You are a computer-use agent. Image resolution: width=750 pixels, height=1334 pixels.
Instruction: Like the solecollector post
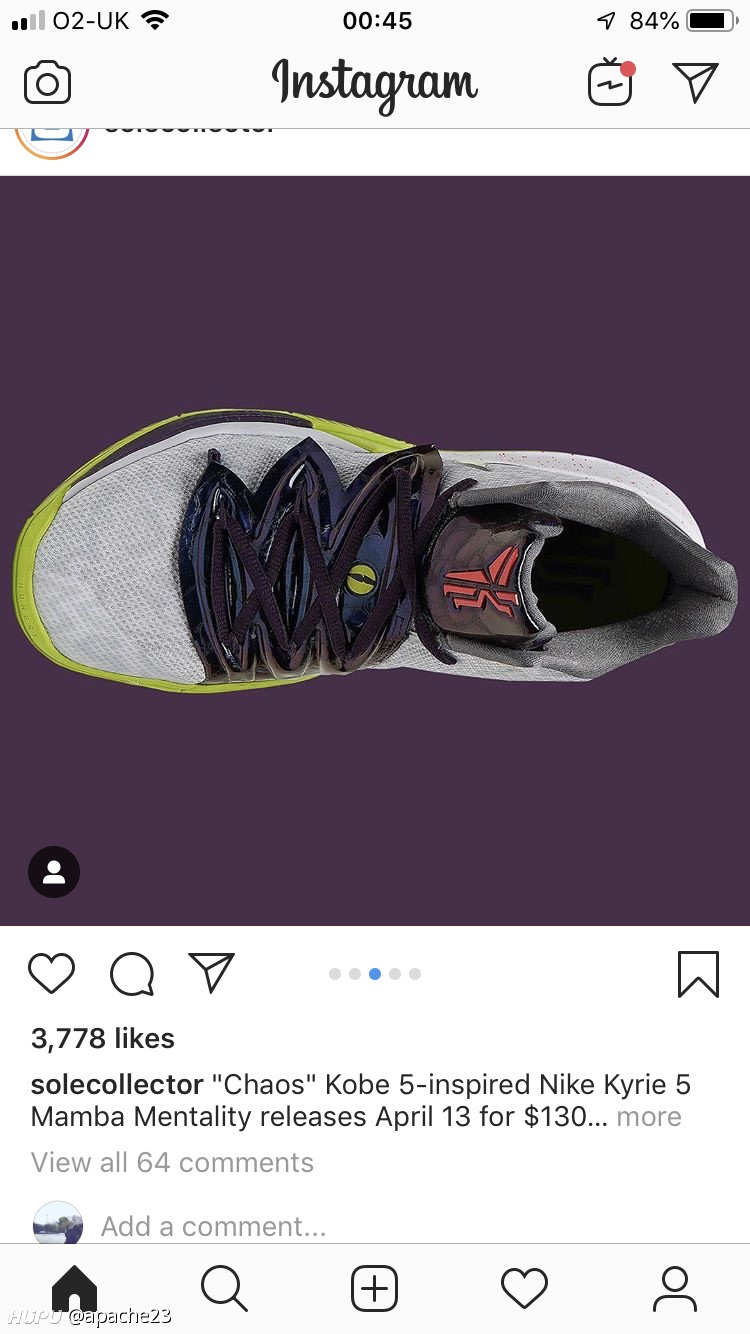tap(52, 973)
